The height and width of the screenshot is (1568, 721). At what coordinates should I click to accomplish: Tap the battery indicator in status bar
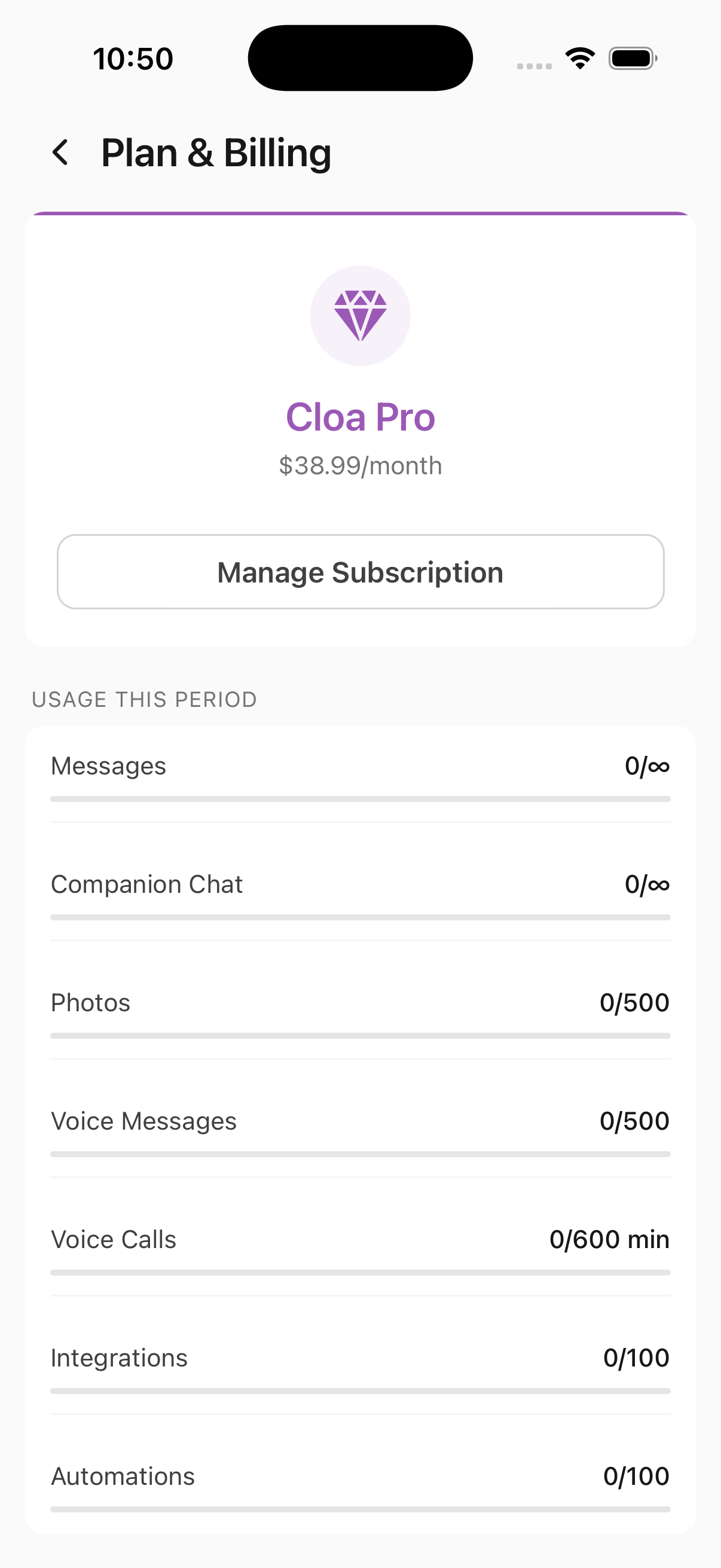point(632,59)
